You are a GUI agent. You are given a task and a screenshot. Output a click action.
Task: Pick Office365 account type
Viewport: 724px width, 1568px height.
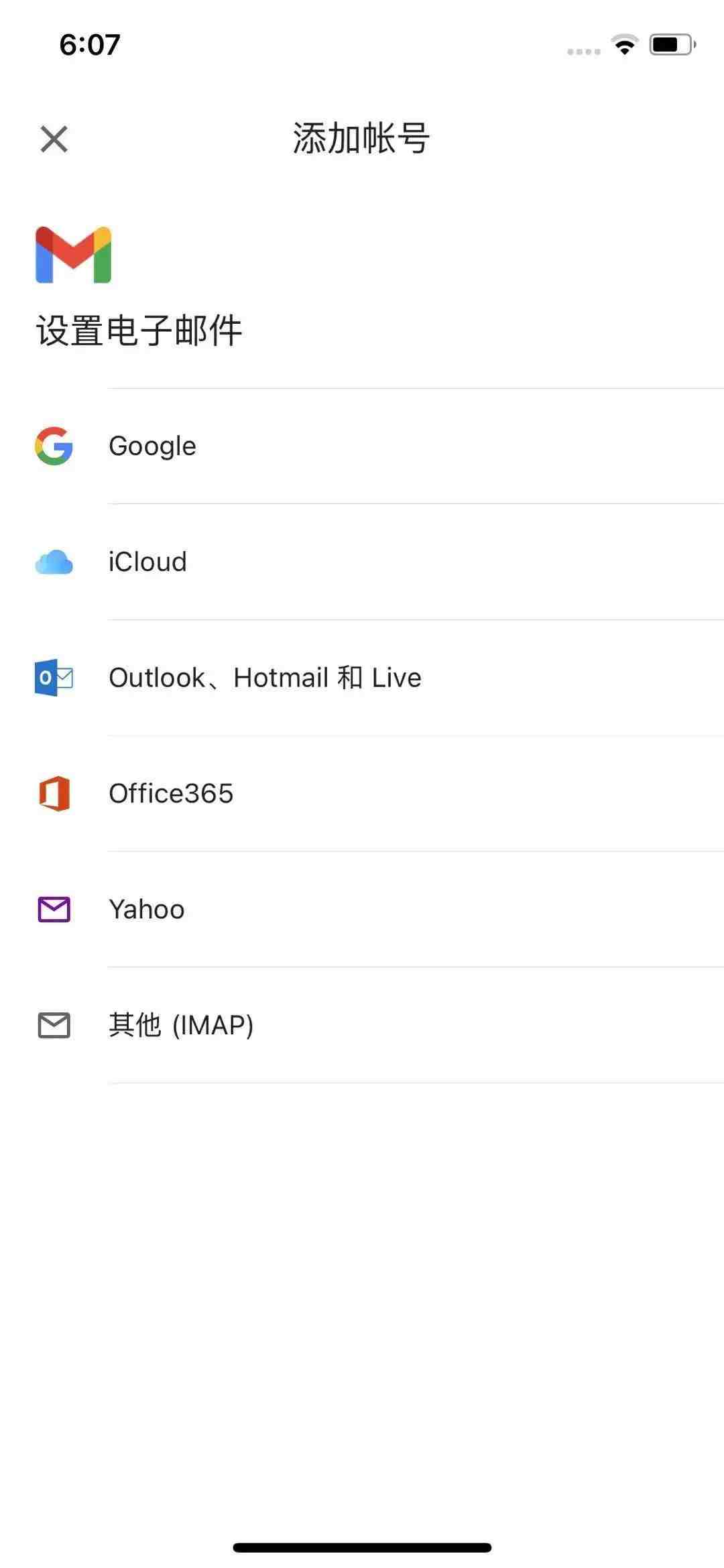click(x=362, y=794)
